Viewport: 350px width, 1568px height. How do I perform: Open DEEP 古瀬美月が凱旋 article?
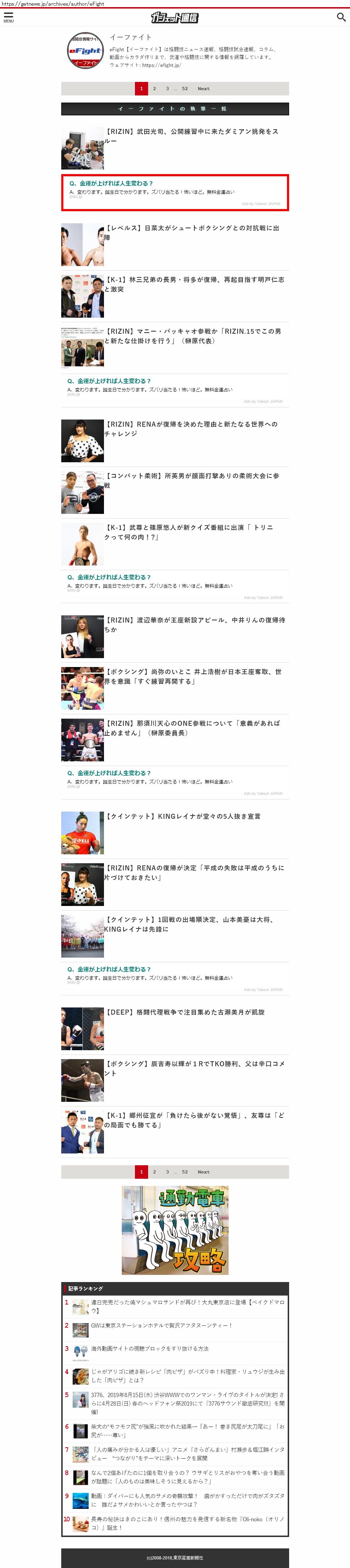tap(185, 1012)
